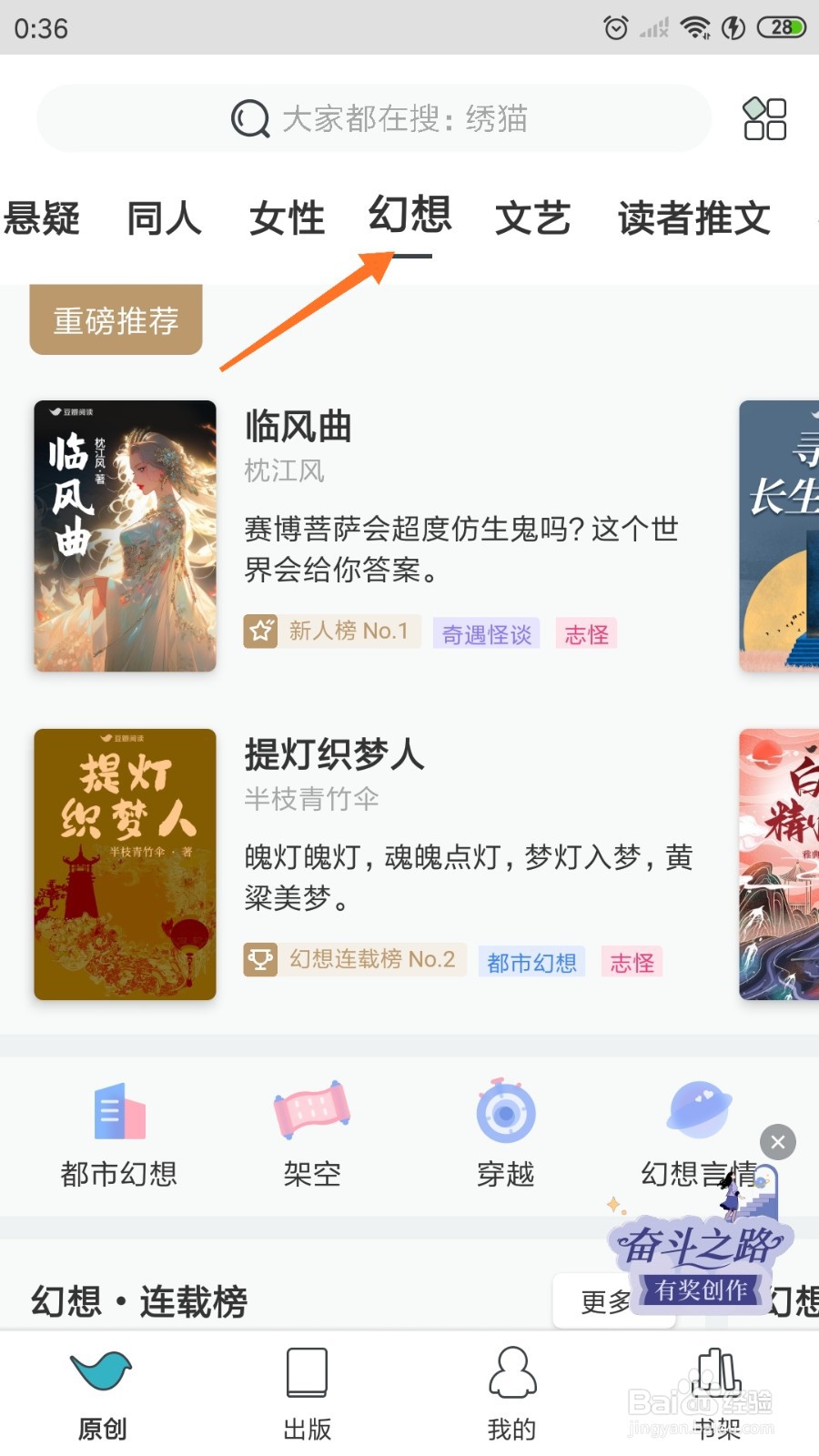
Task: Tap the 我的 profile icon
Action: tap(511, 1376)
